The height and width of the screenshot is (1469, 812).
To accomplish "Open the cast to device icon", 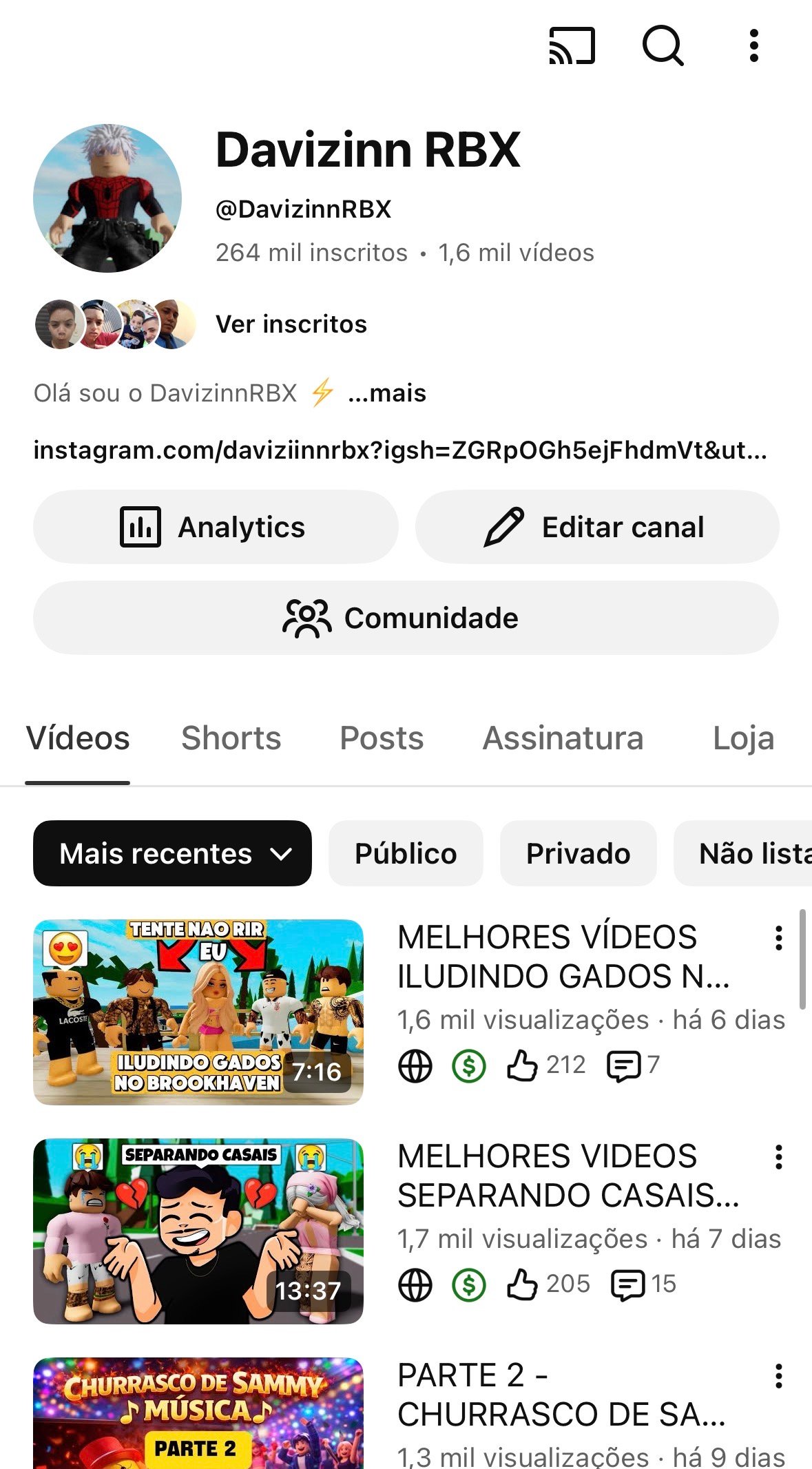I will point(572,46).
